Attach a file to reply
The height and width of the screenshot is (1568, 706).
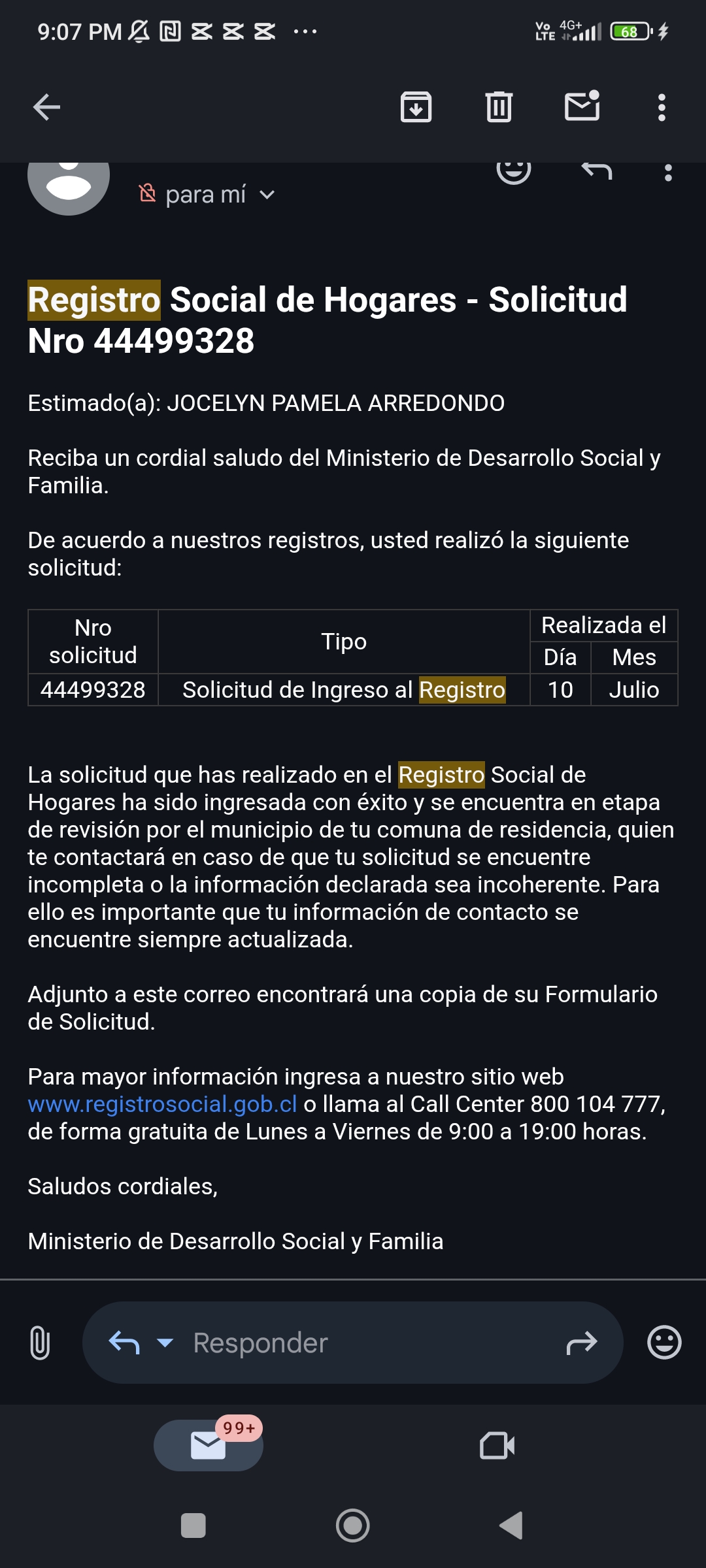[x=40, y=1343]
